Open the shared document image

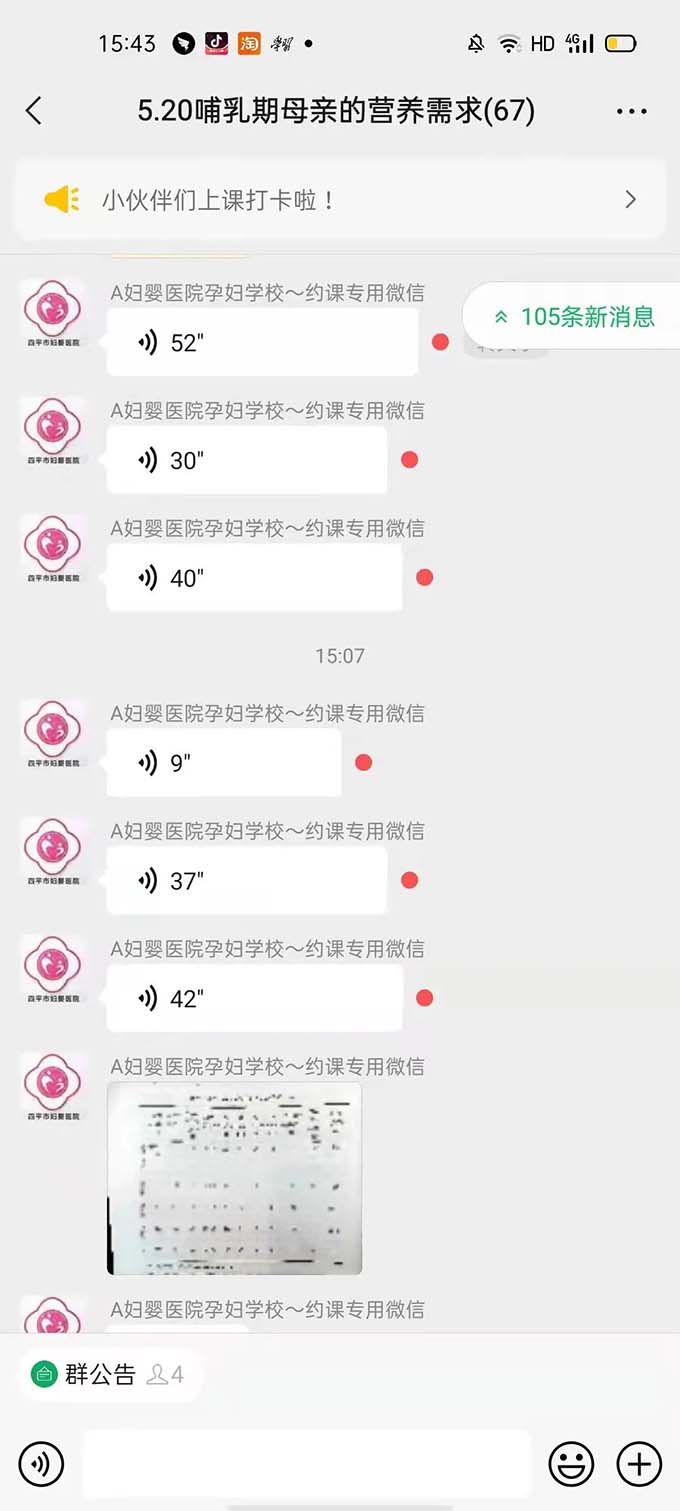(x=234, y=1179)
